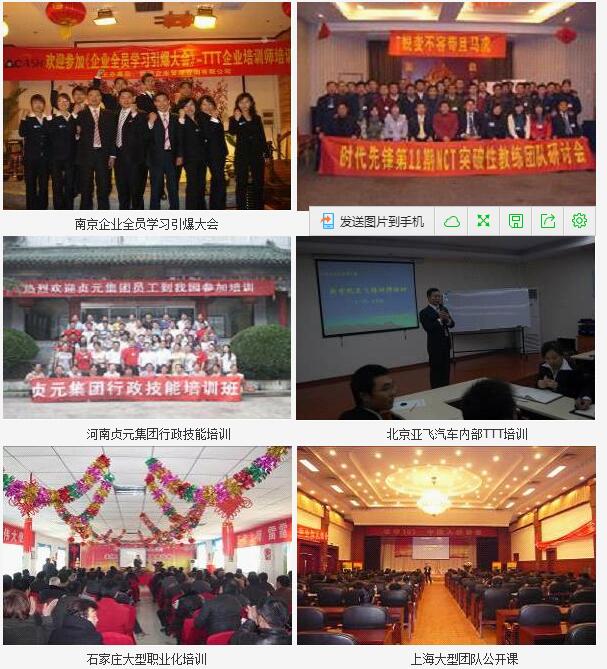This screenshot has width=607, height=669.
Task: Open the image toolbar settings gear
Action: tap(579, 221)
